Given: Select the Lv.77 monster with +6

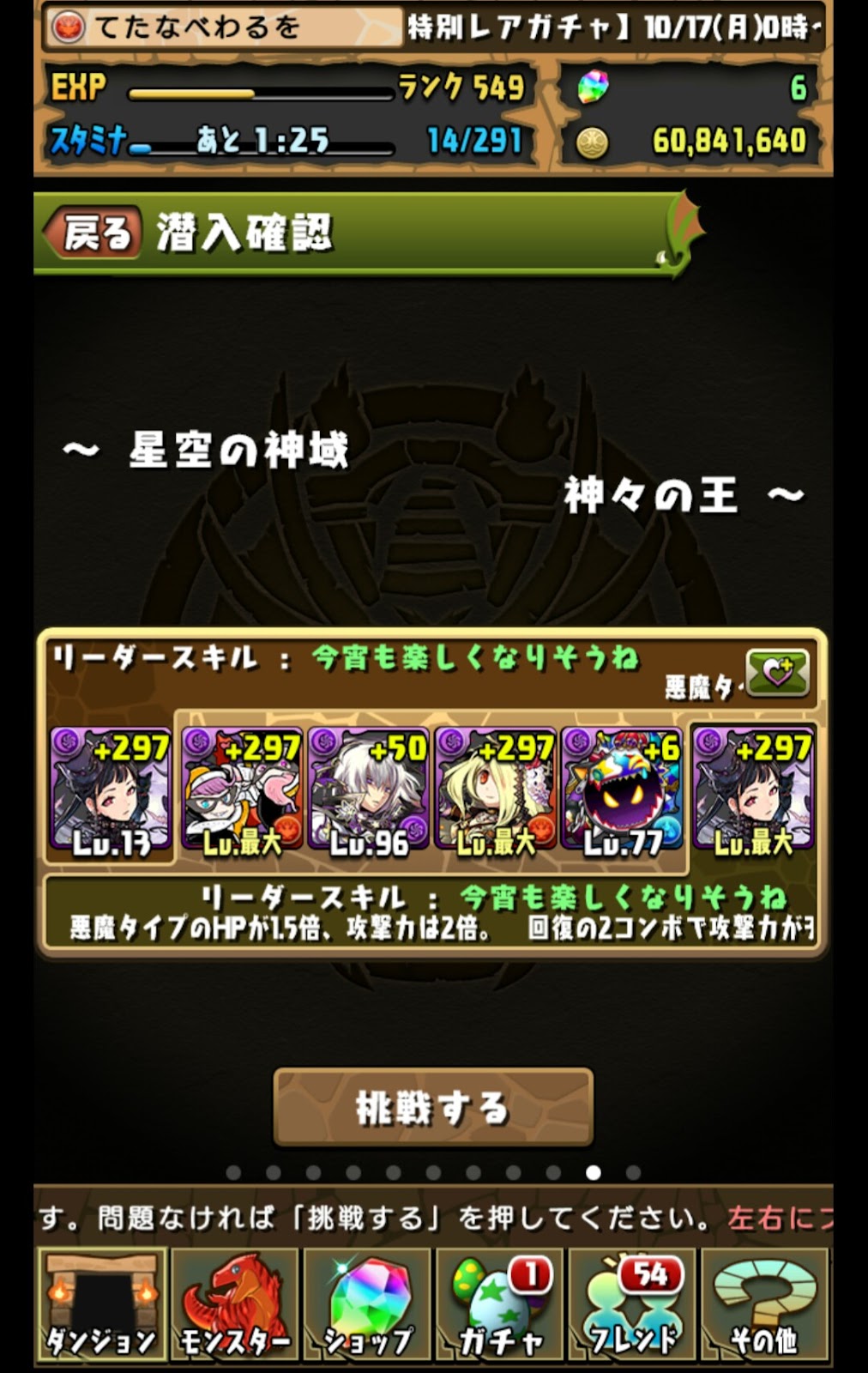Looking at the screenshot, I should [x=622, y=793].
